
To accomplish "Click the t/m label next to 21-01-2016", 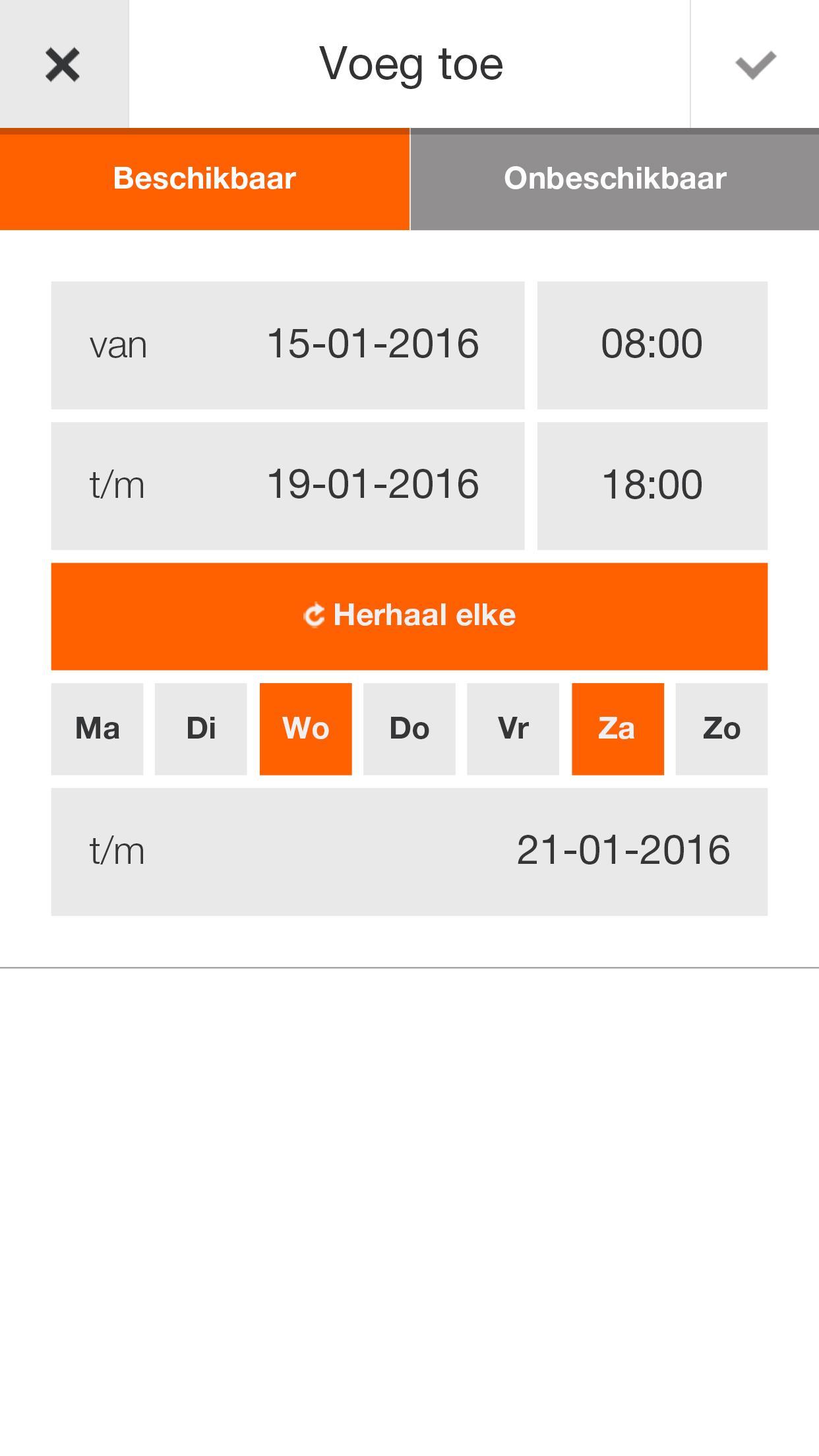I will coord(117,851).
